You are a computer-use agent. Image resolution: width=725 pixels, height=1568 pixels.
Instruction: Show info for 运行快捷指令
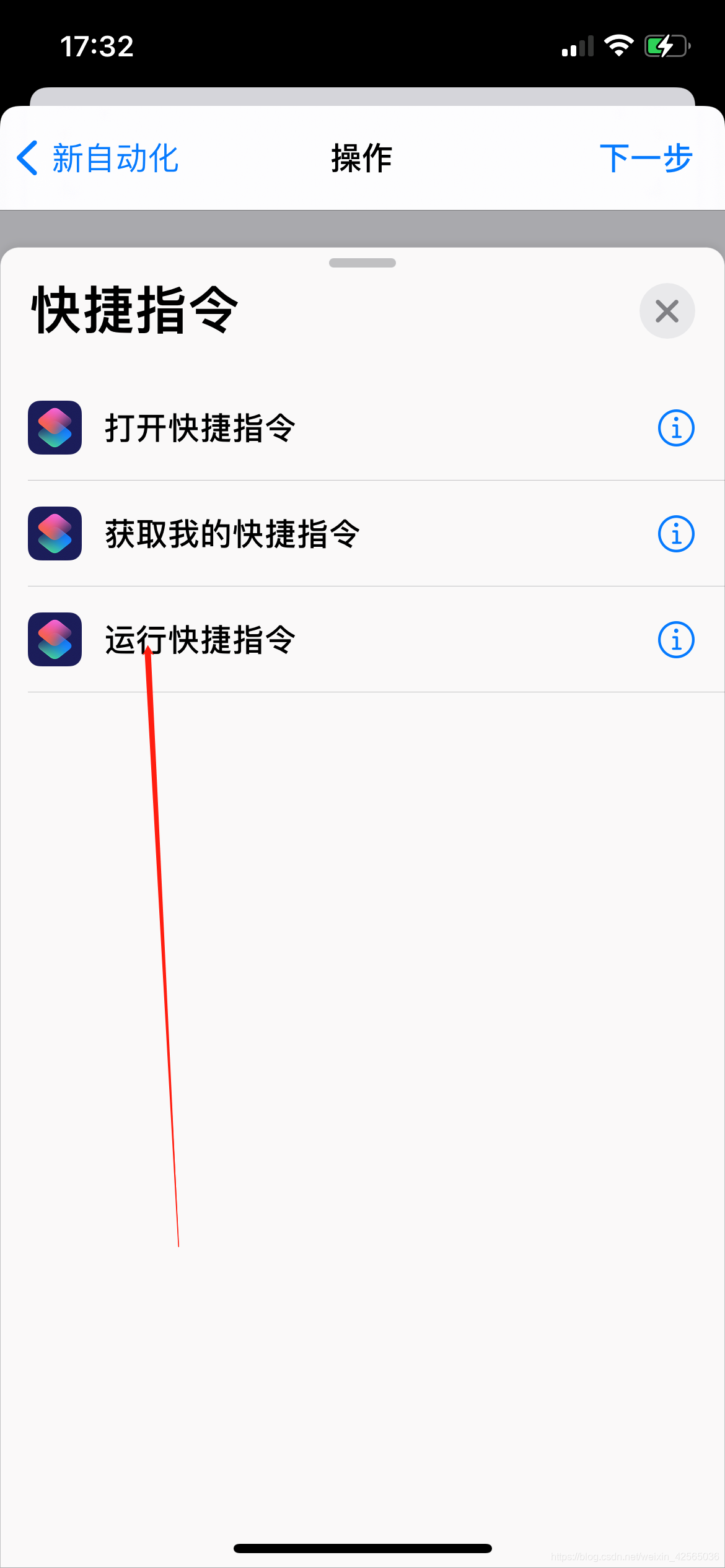point(676,640)
